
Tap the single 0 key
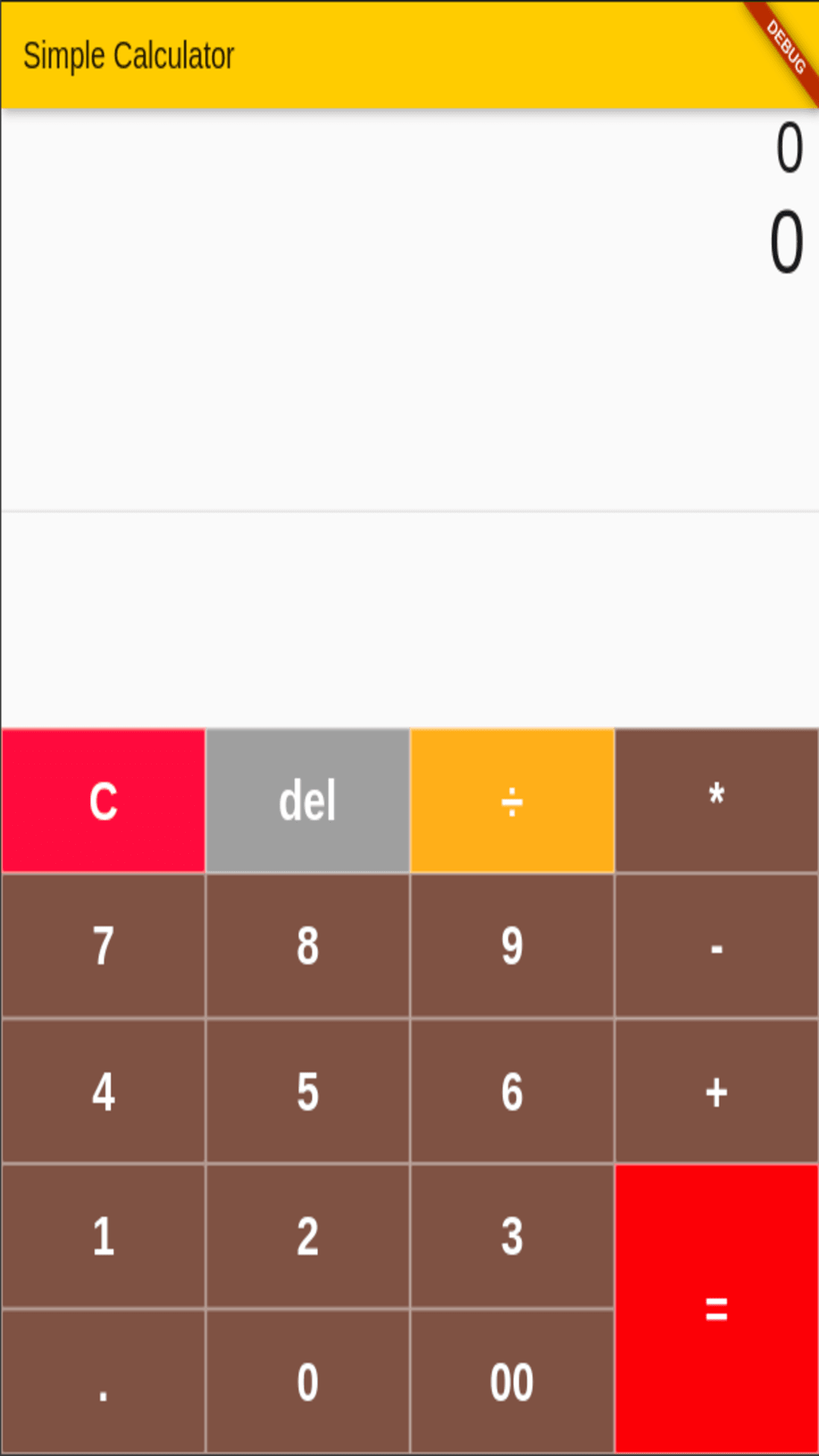tap(307, 1382)
